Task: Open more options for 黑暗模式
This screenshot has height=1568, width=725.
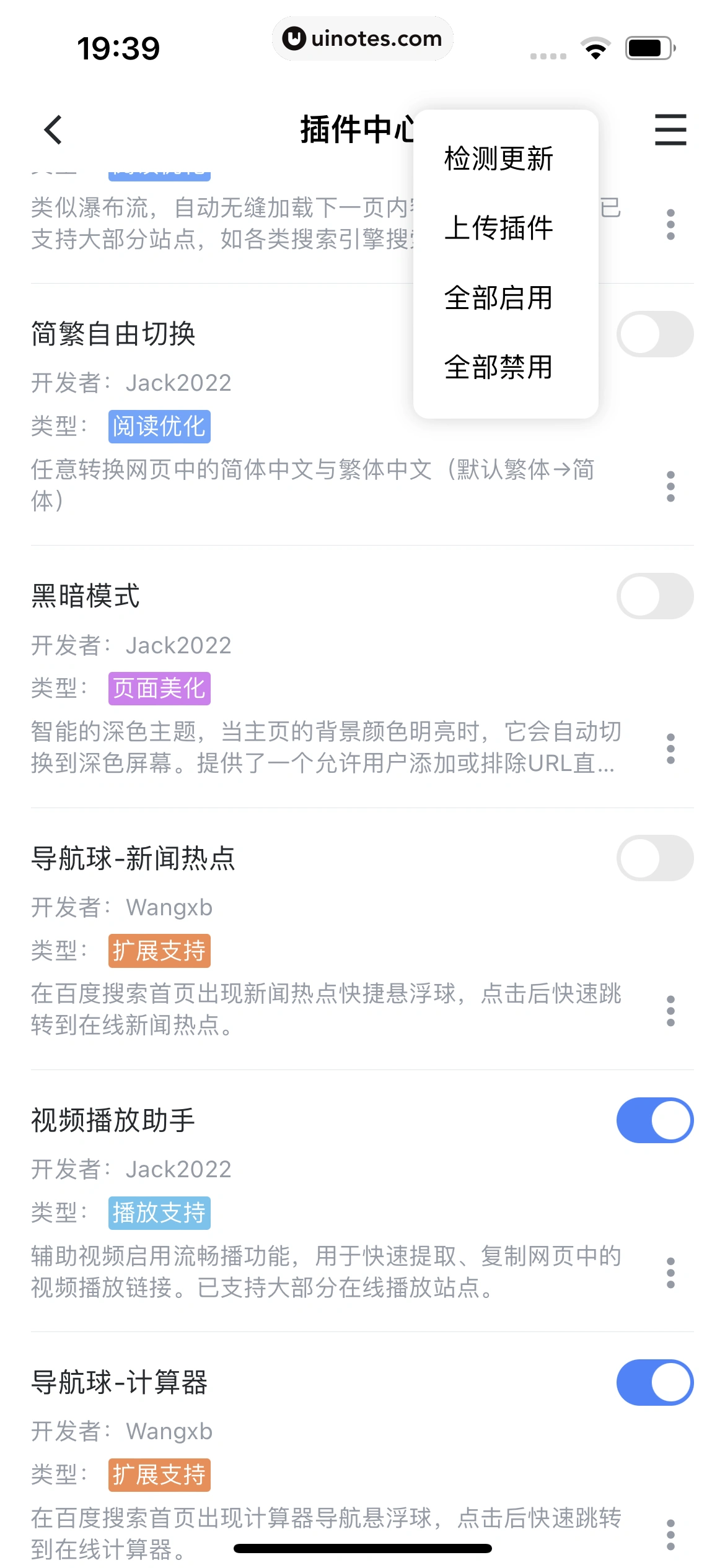Action: click(x=670, y=749)
